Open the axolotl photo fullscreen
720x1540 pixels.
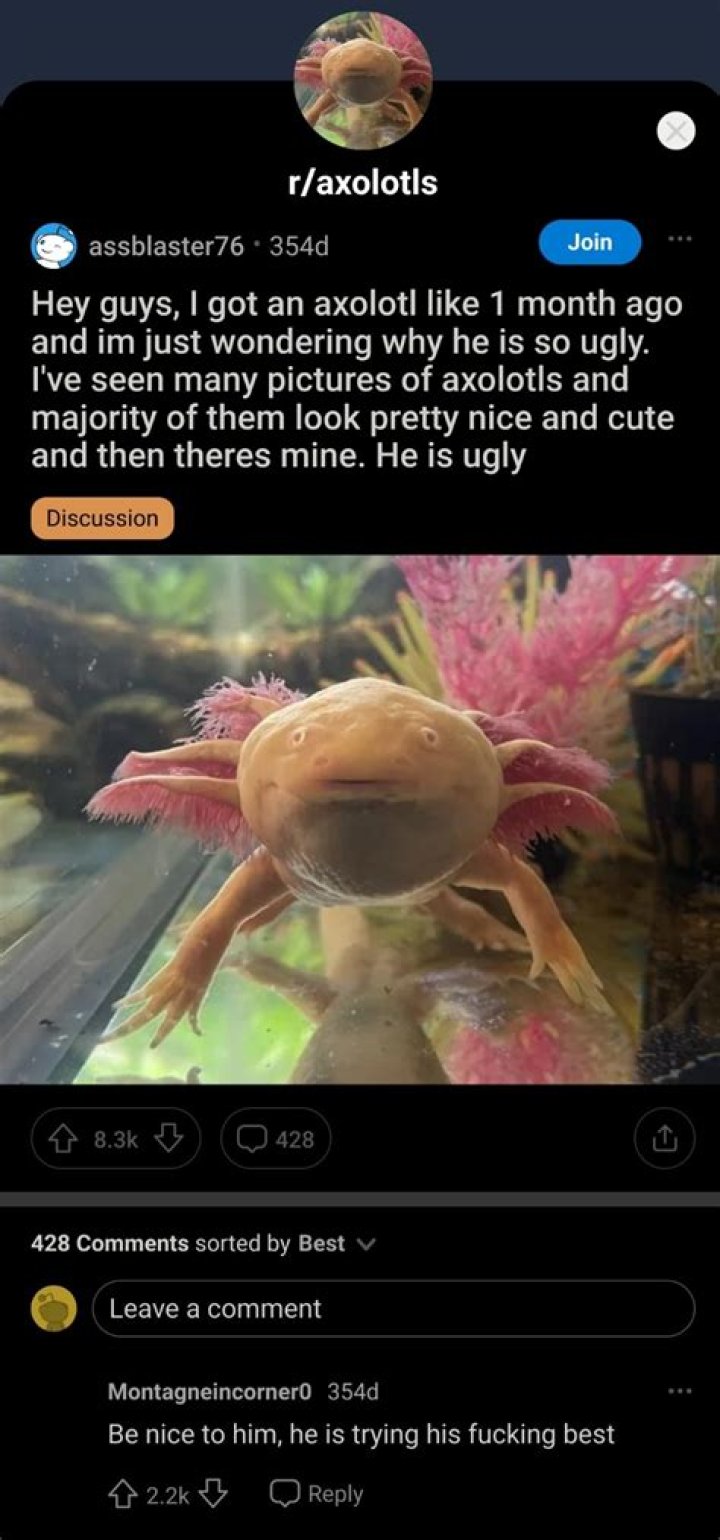[360, 818]
